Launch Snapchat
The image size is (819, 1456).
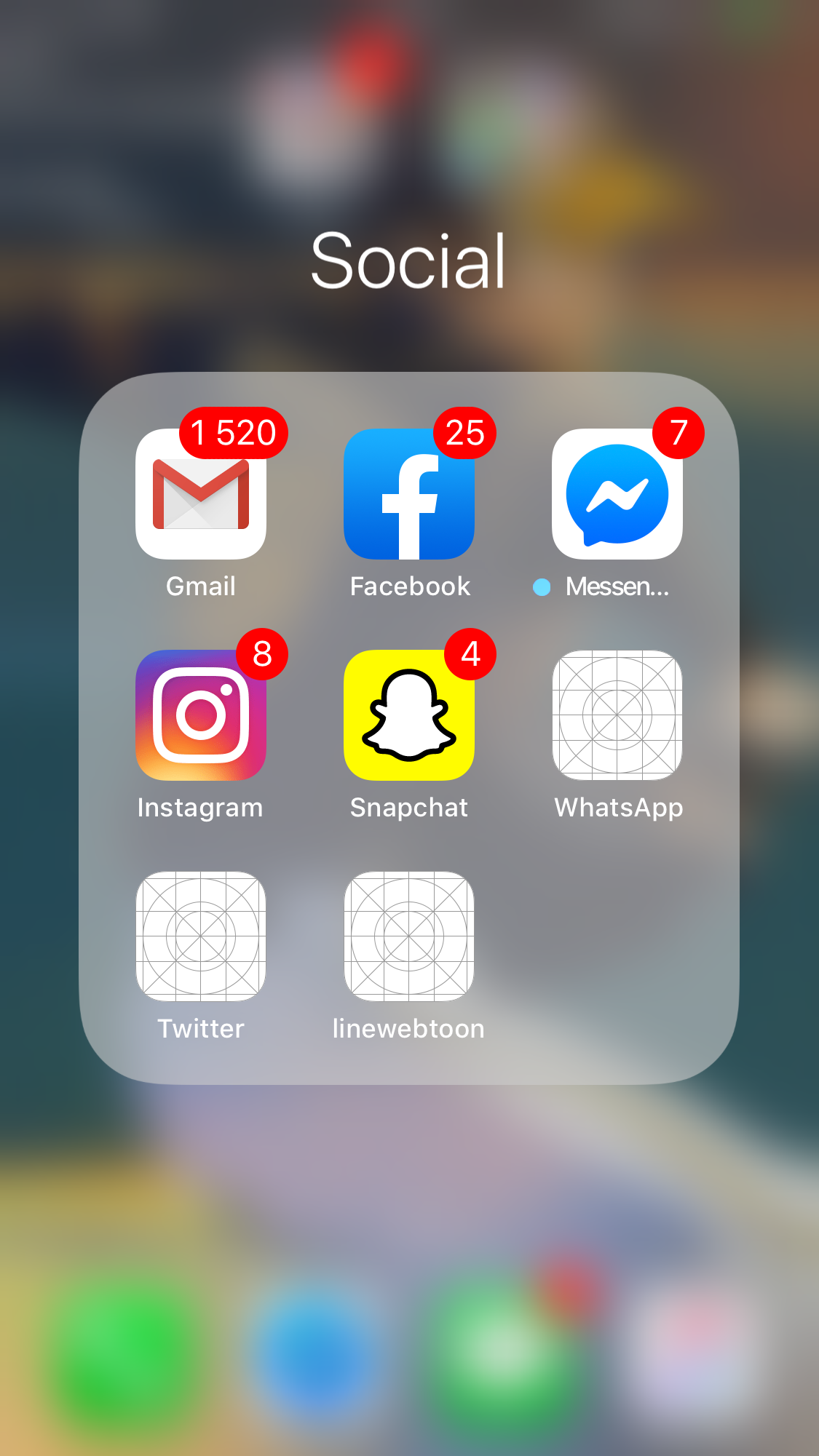point(408,715)
